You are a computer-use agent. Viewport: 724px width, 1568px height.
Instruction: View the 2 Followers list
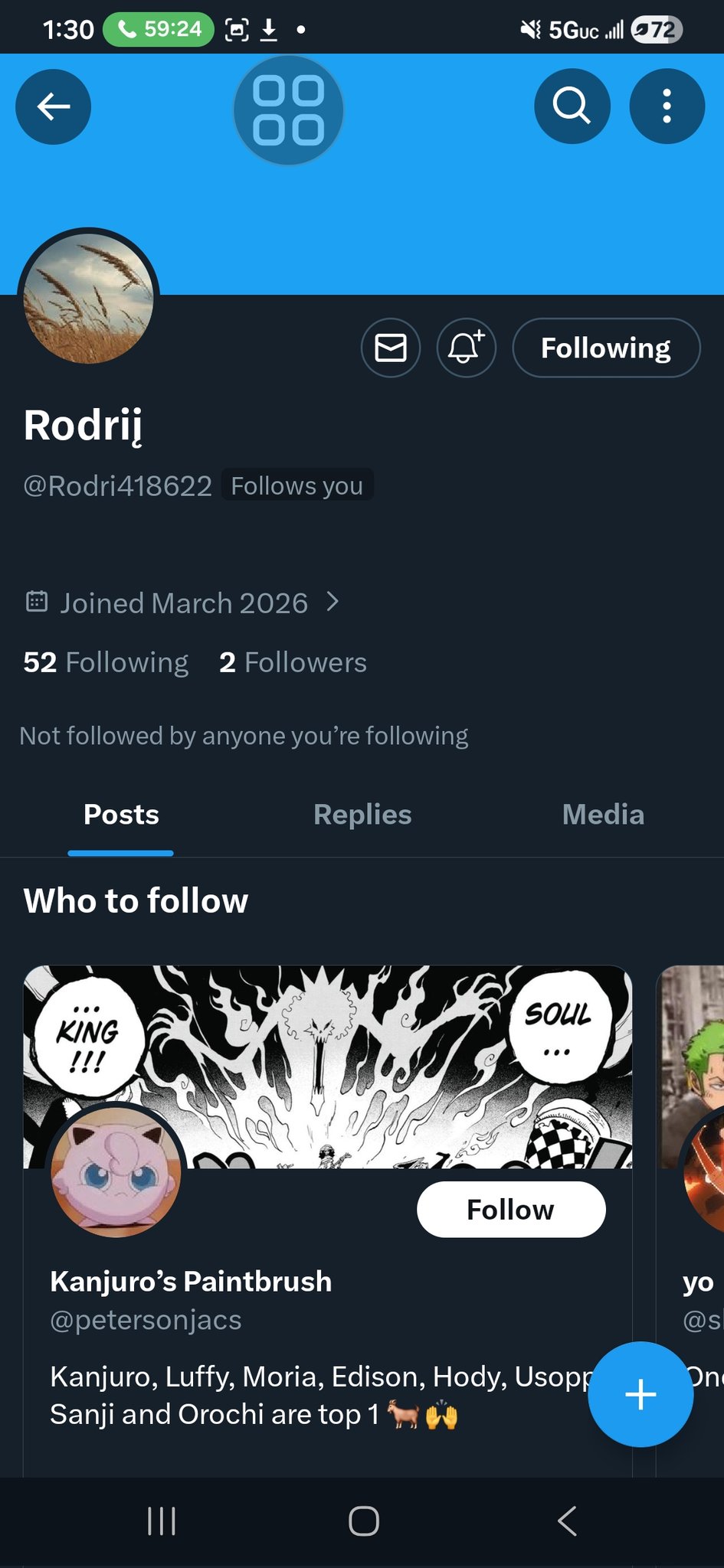click(293, 662)
